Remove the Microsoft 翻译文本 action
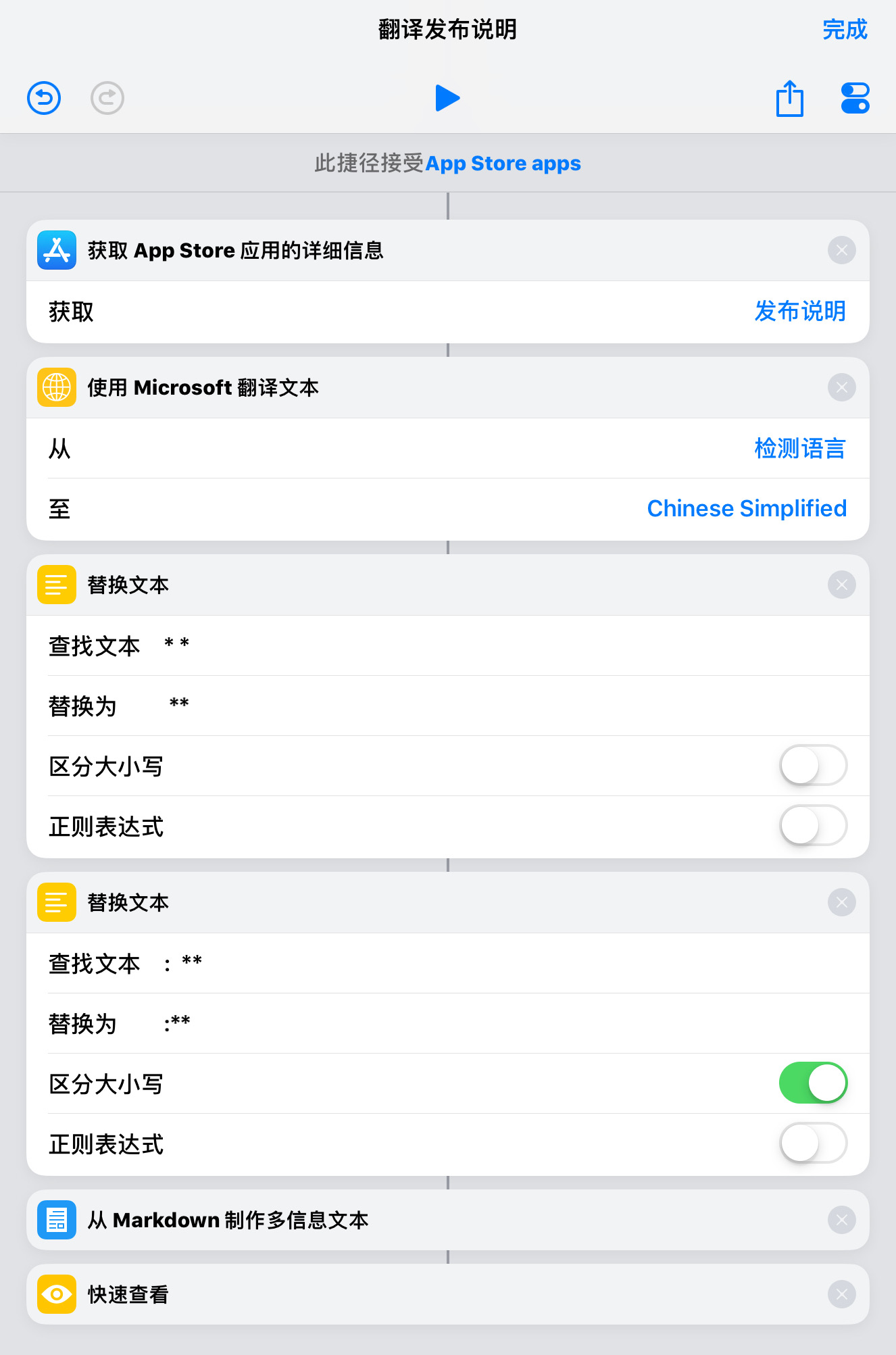The height and width of the screenshot is (1355, 896). click(x=841, y=388)
